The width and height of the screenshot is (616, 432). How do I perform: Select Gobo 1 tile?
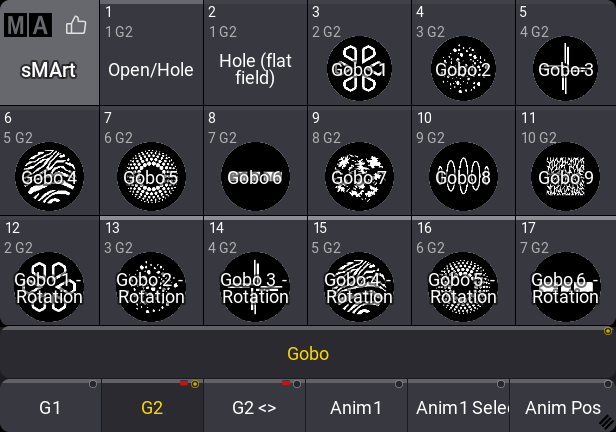pyautogui.click(x=359, y=70)
